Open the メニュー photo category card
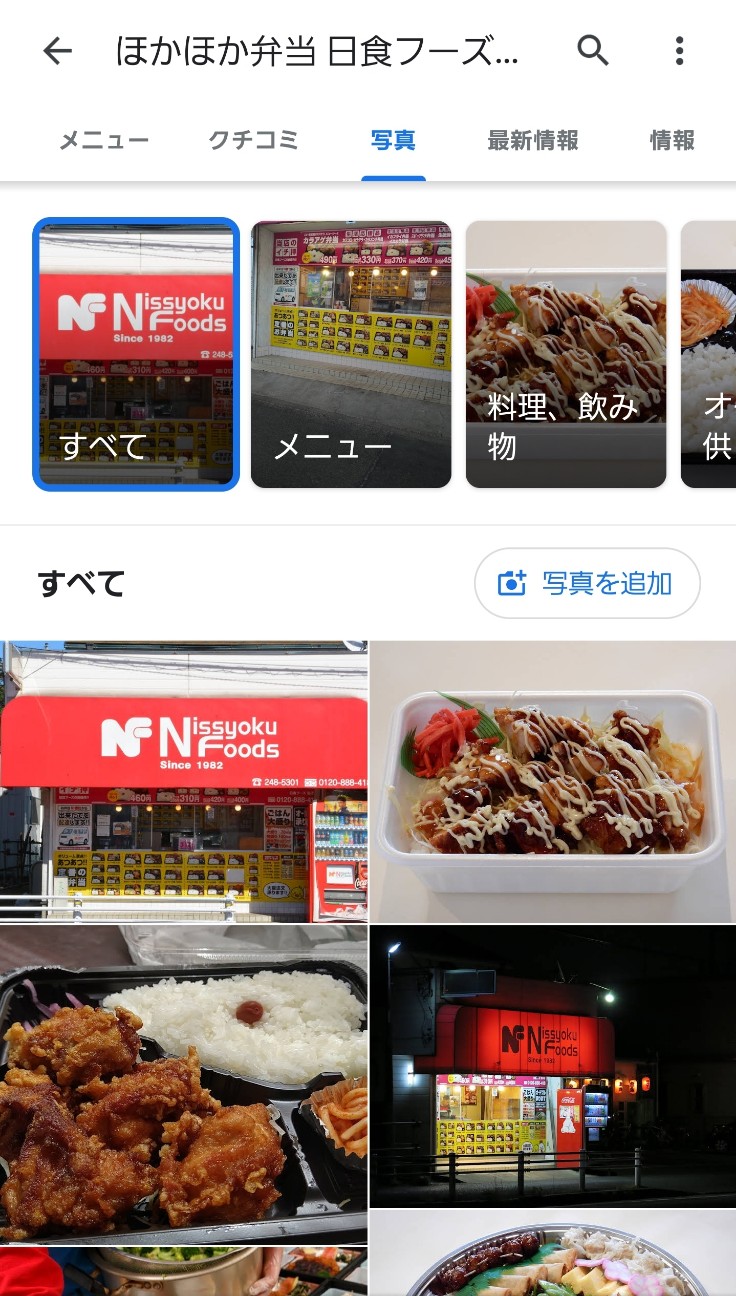The height and width of the screenshot is (1296, 736). pos(351,354)
